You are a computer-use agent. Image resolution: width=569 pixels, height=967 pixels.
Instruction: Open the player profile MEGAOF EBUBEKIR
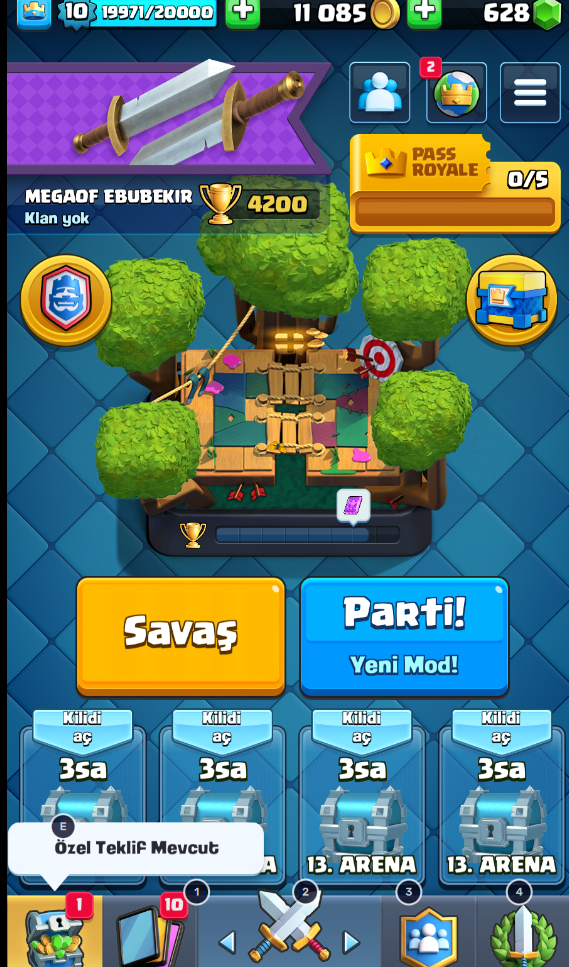(108, 197)
